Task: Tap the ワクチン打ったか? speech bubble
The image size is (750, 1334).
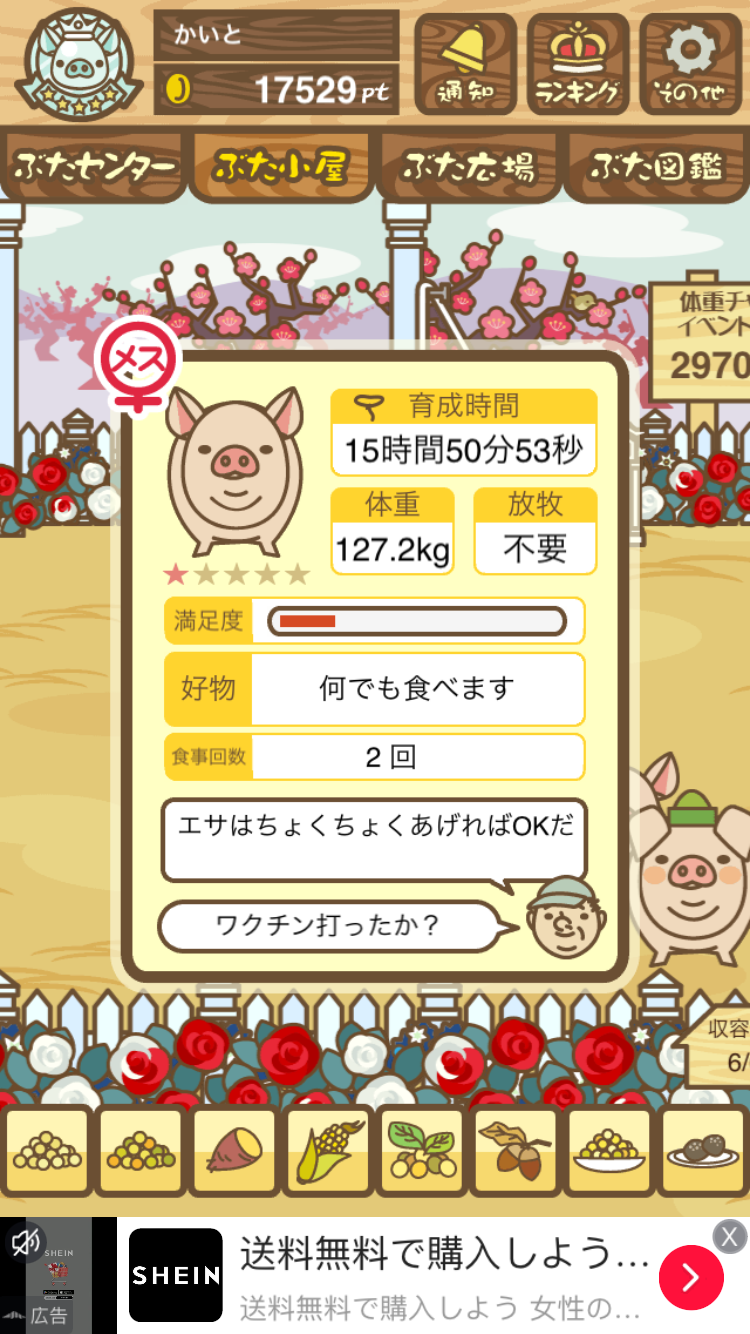Action: pos(330,925)
